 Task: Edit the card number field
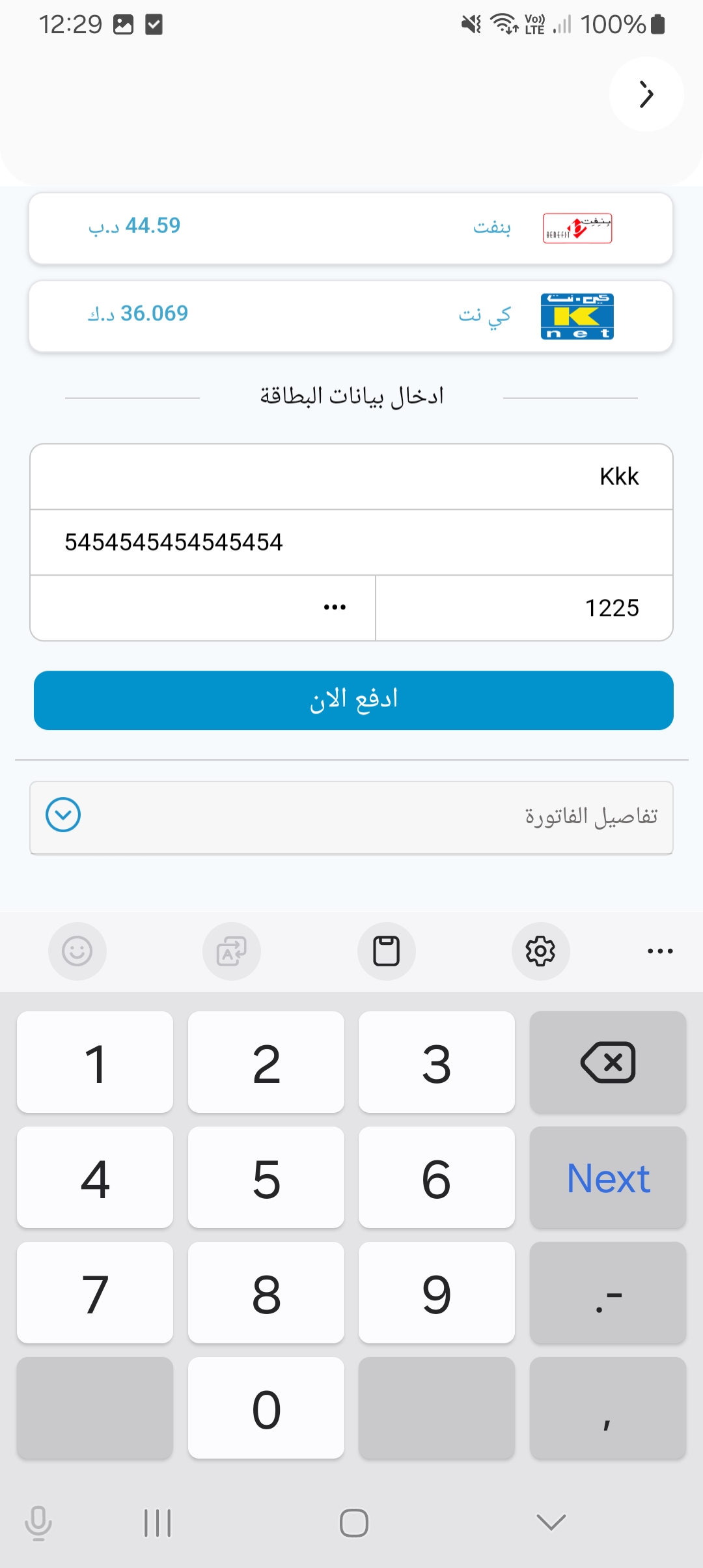tap(351, 542)
